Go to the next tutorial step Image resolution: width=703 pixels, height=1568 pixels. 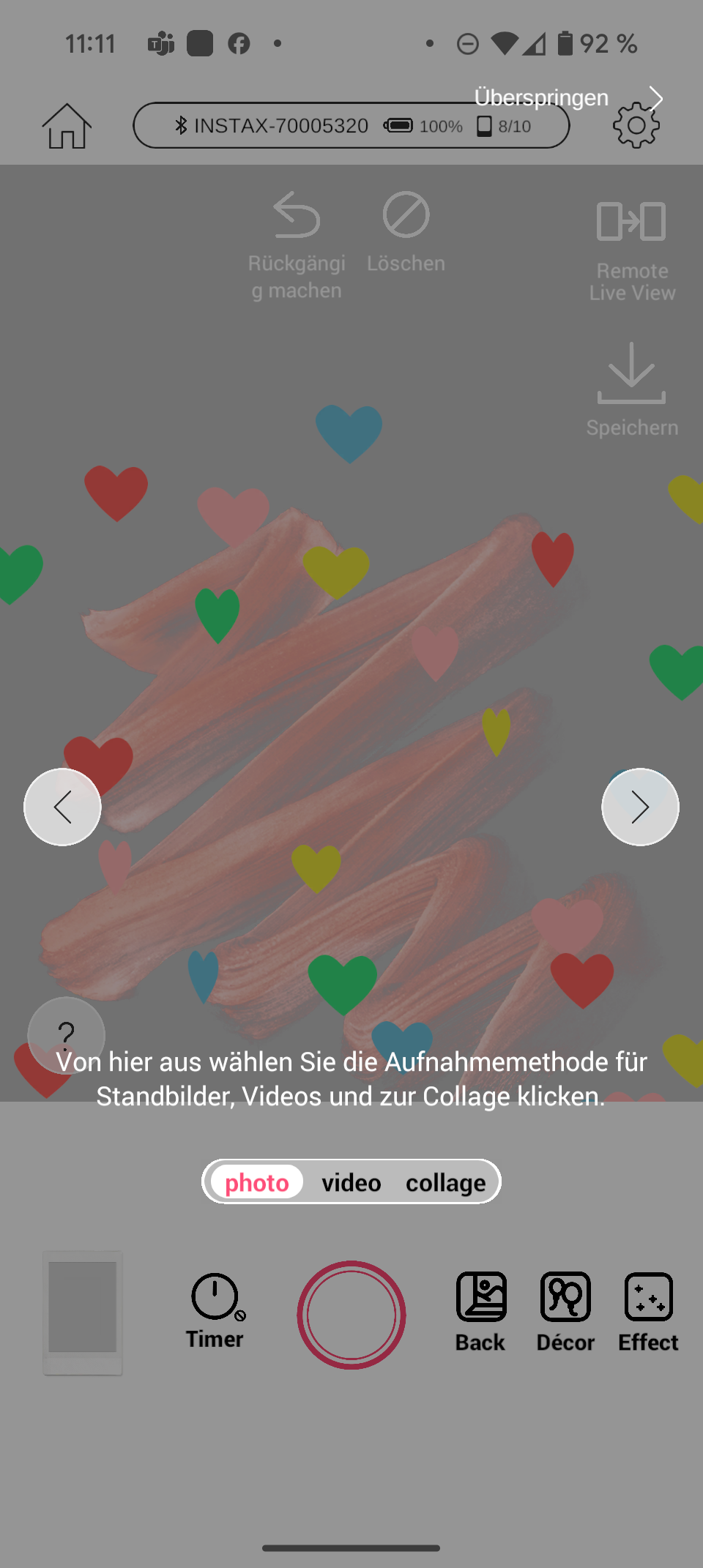coord(640,807)
